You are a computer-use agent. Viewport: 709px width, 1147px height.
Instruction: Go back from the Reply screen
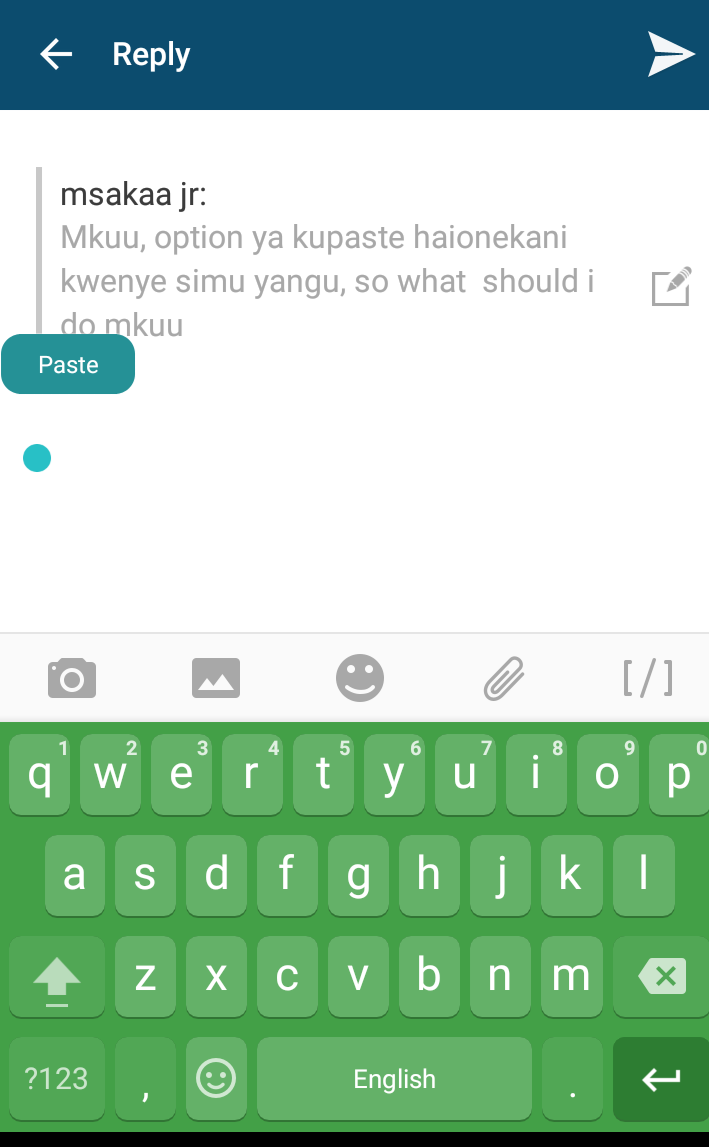coord(56,55)
